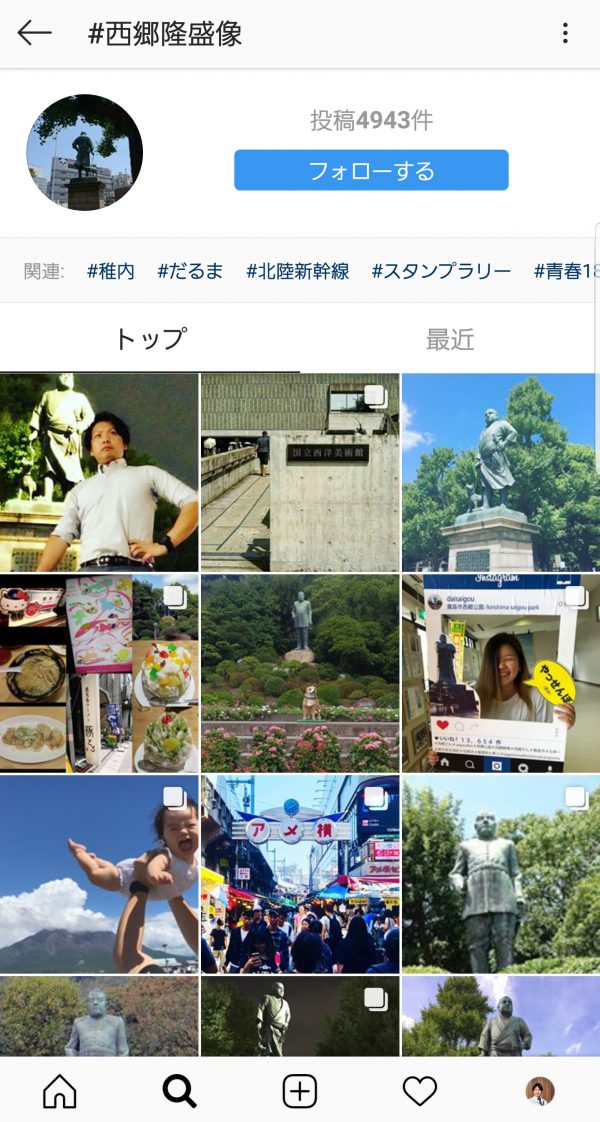
Task: Select the トップ tab
Action: [x=150, y=339]
